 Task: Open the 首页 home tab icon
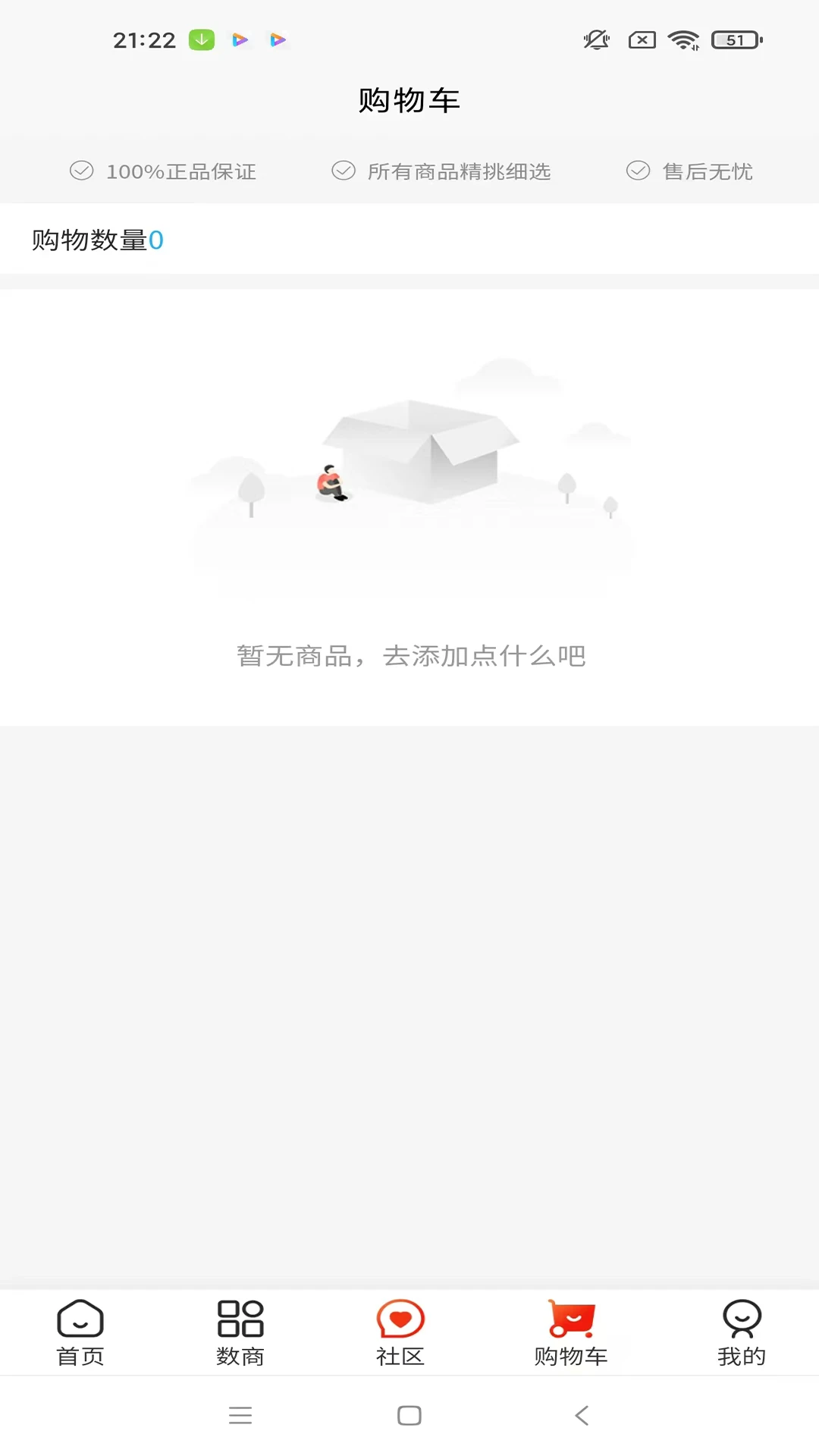click(80, 1319)
